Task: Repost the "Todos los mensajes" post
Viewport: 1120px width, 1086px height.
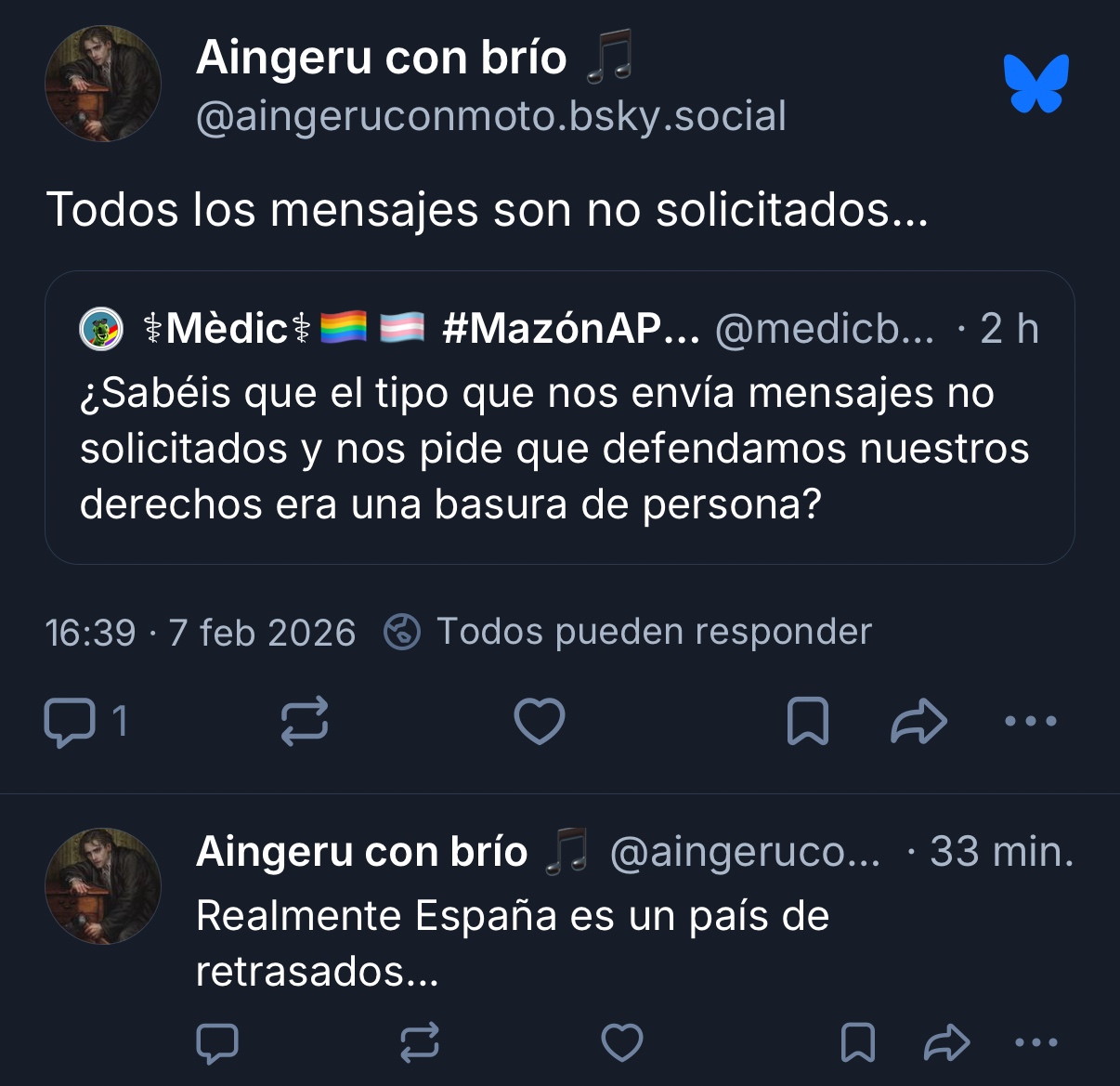Action: [x=305, y=722]
